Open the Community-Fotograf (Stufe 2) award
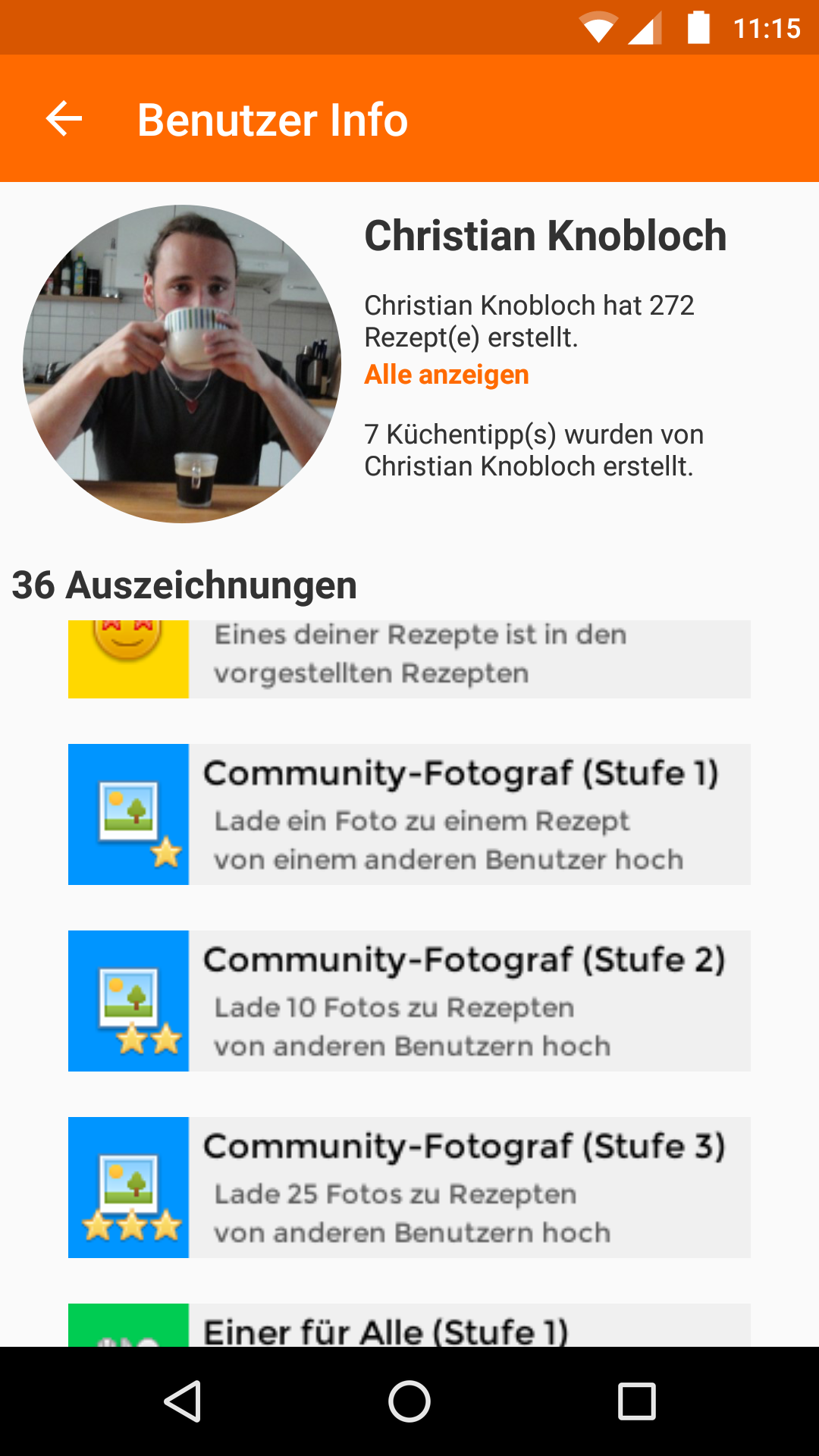819x1456 pixels. click(409, 1000)
